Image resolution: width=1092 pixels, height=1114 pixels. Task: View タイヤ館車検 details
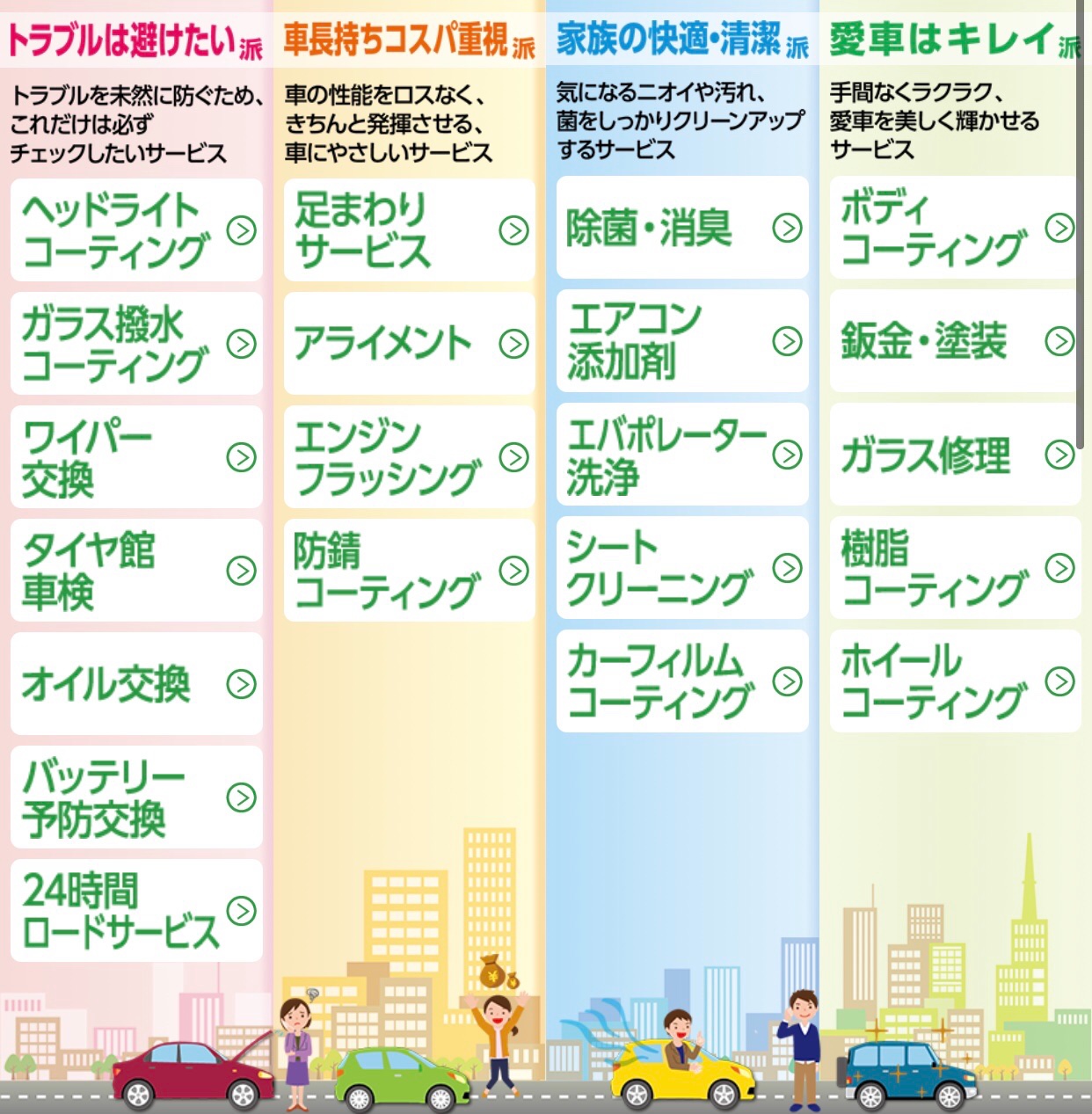[136, 571]
